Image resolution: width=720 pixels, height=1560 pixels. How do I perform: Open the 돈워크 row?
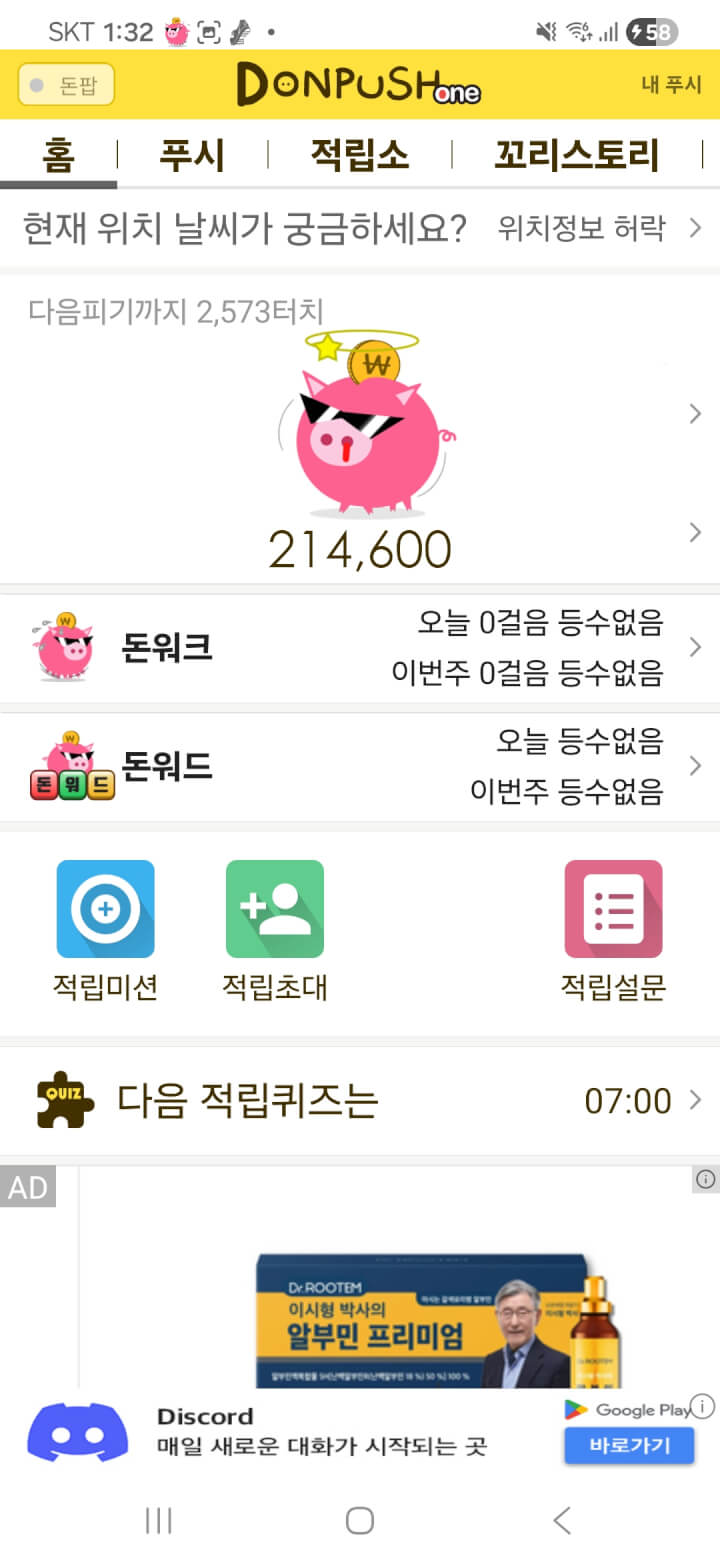click(x=360, y=648)
